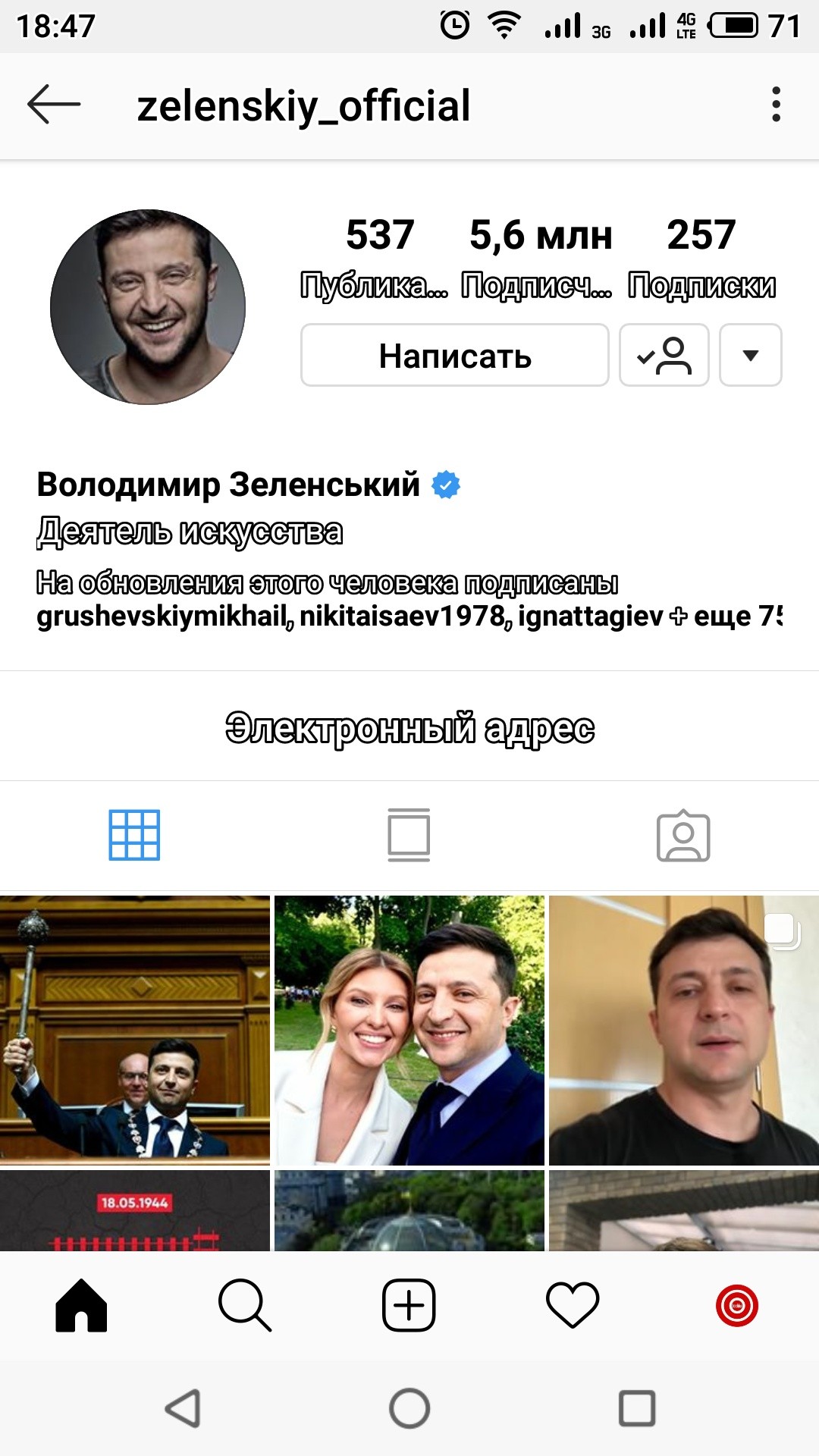Viewport: 819px width, 1456px height.
Task: Switch to the grid view tab
Action: pos(134,835)
